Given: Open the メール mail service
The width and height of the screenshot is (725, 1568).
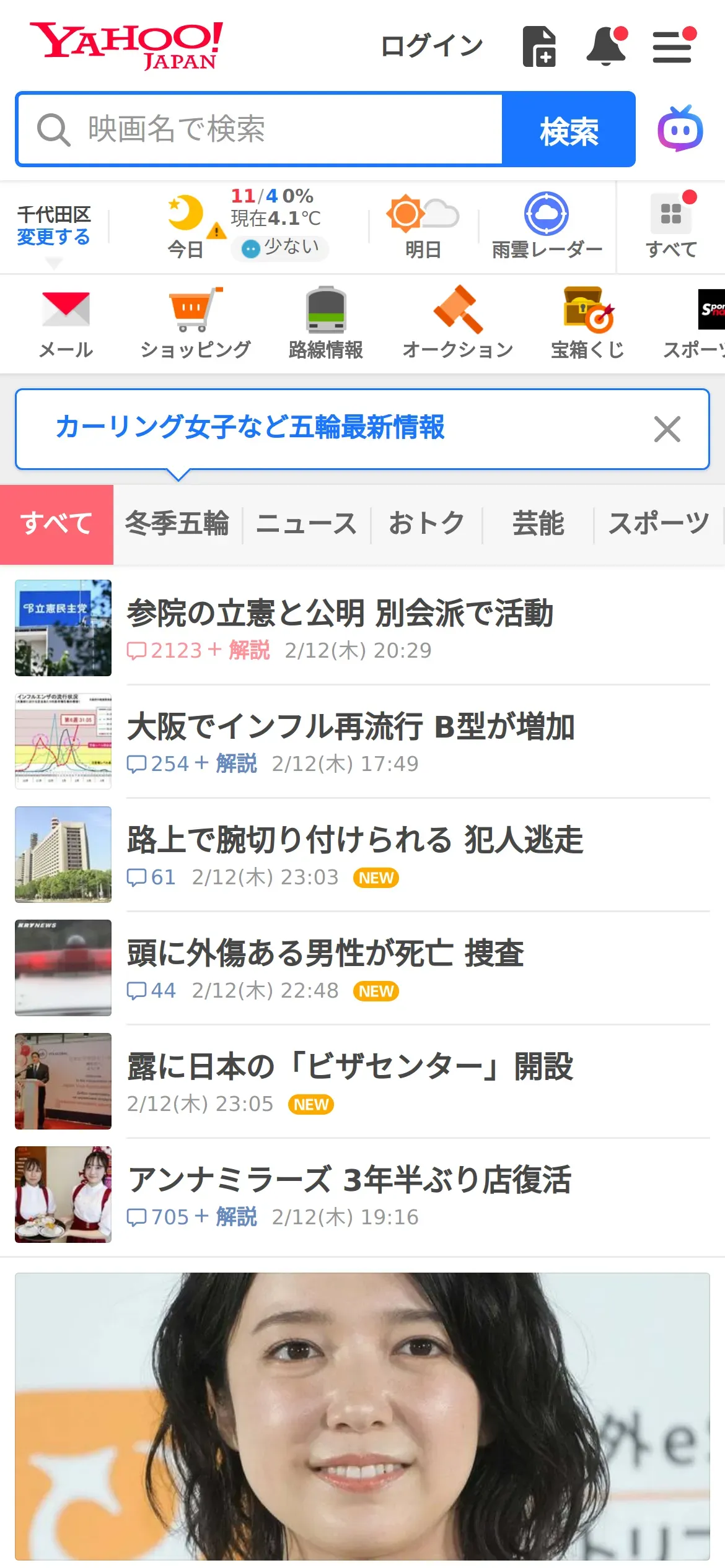Looking at the screenshot, I should pyautogui.click(x=66, y=323).
